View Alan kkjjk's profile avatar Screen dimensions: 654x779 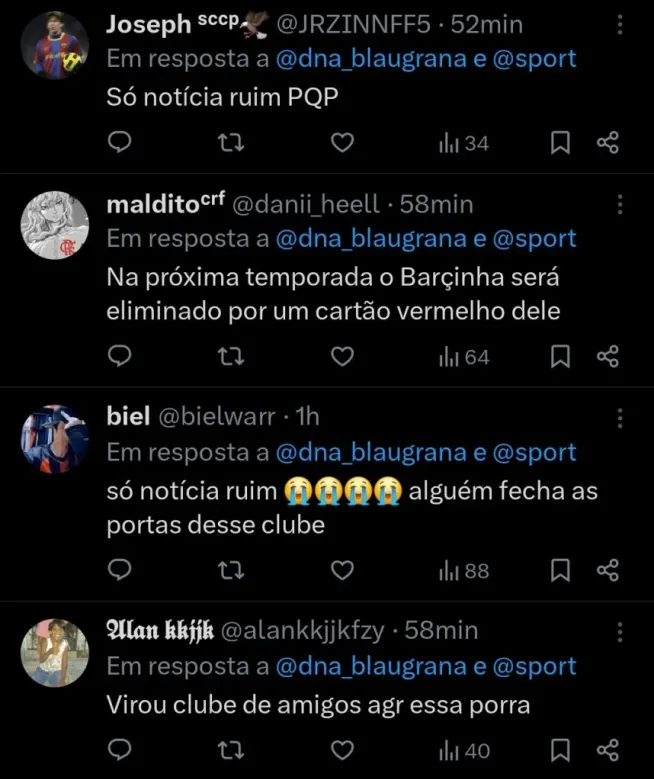pos(55,652)
